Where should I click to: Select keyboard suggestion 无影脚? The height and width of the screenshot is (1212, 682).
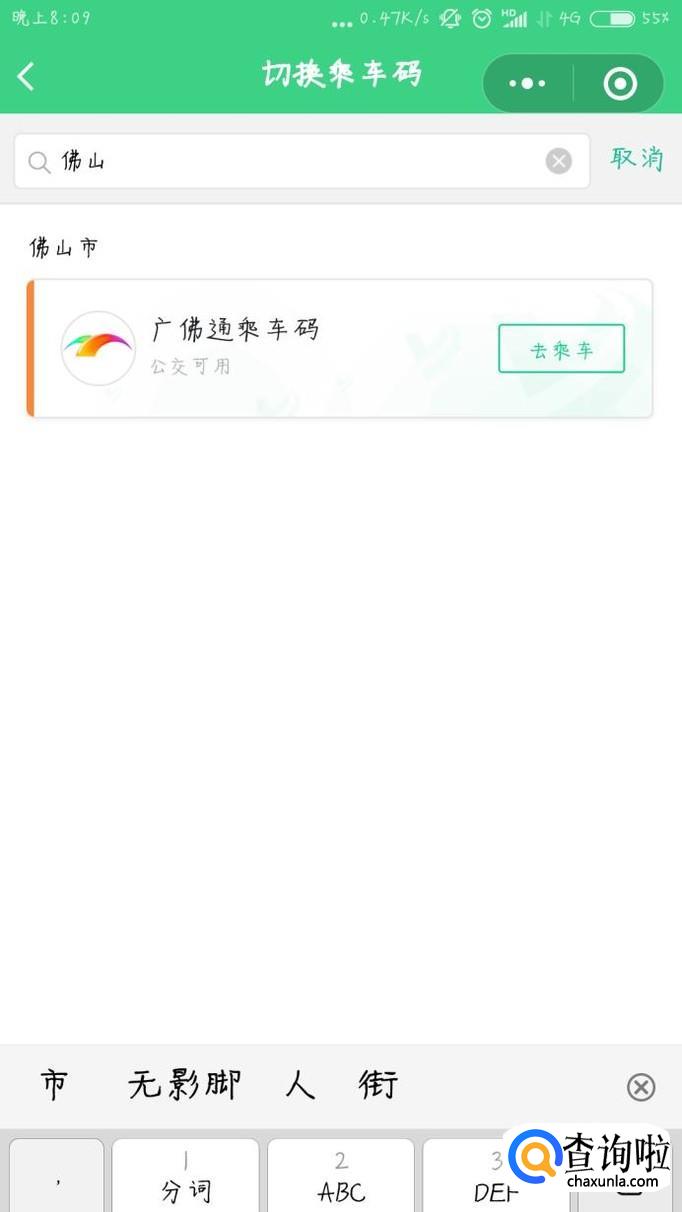(x=185, y=1085)
